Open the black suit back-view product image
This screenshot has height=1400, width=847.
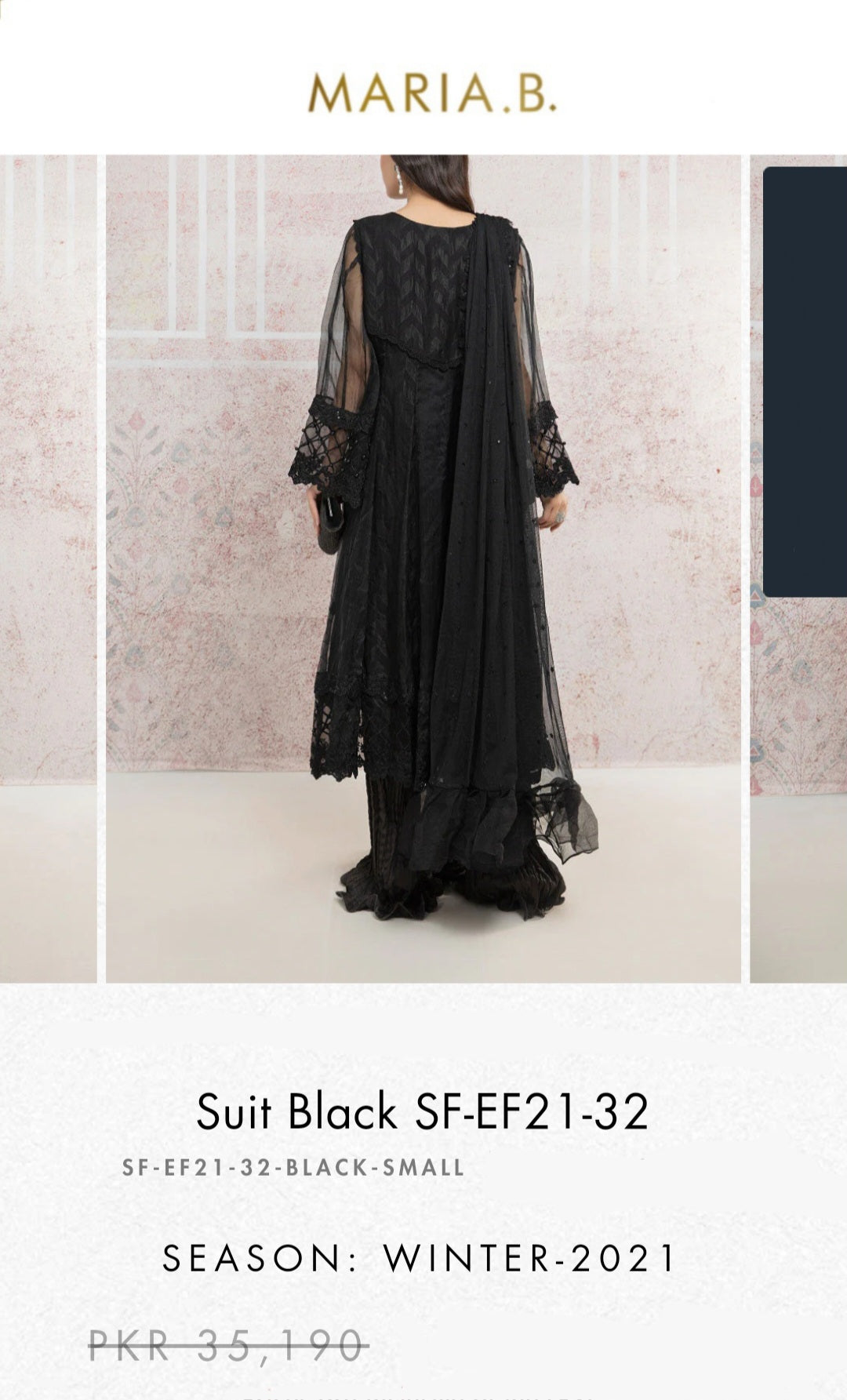click(x=423, y=569)
